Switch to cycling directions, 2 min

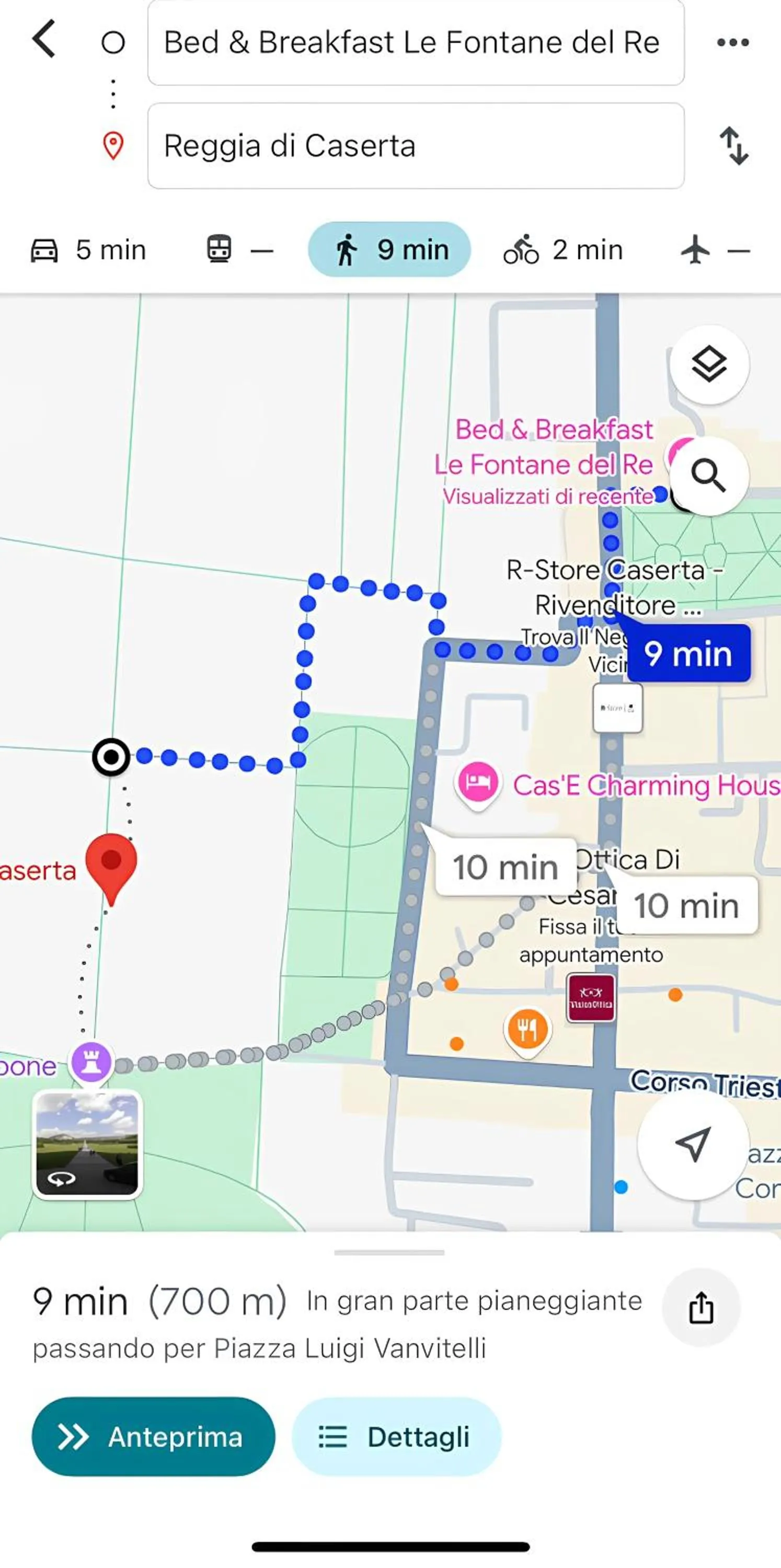tap(563, 249)
